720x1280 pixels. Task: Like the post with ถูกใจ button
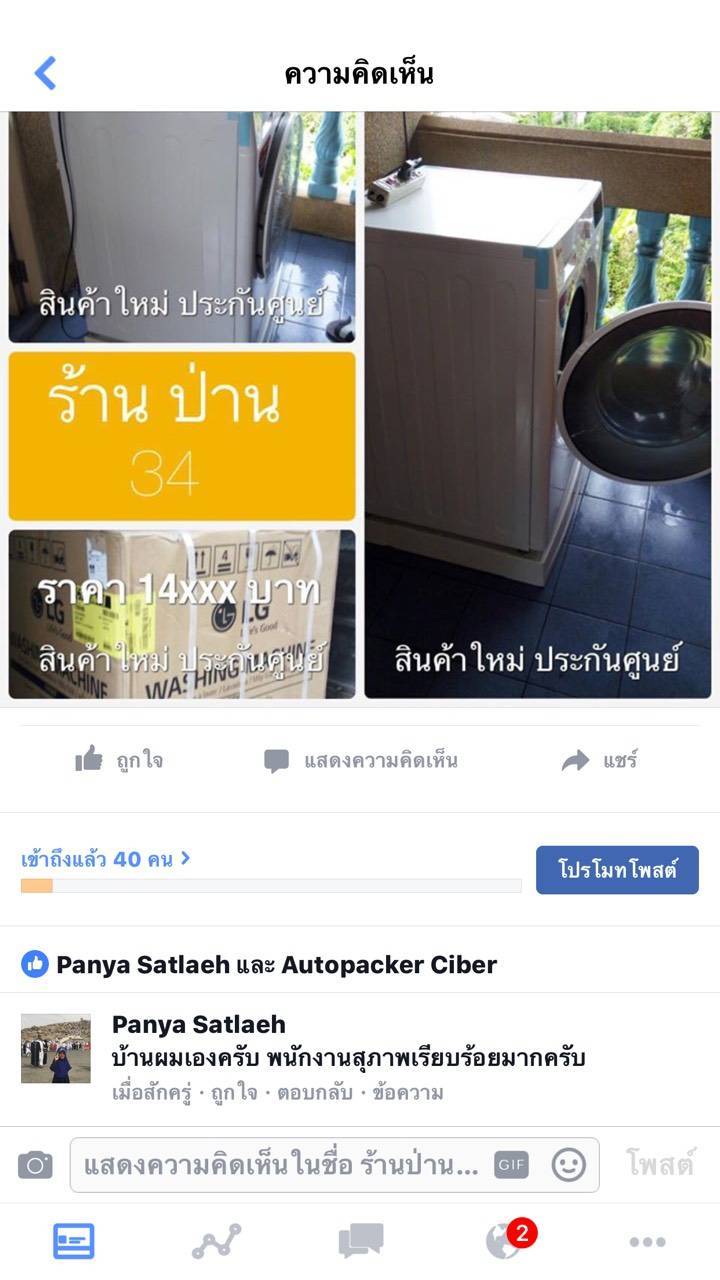coord(119,761)
